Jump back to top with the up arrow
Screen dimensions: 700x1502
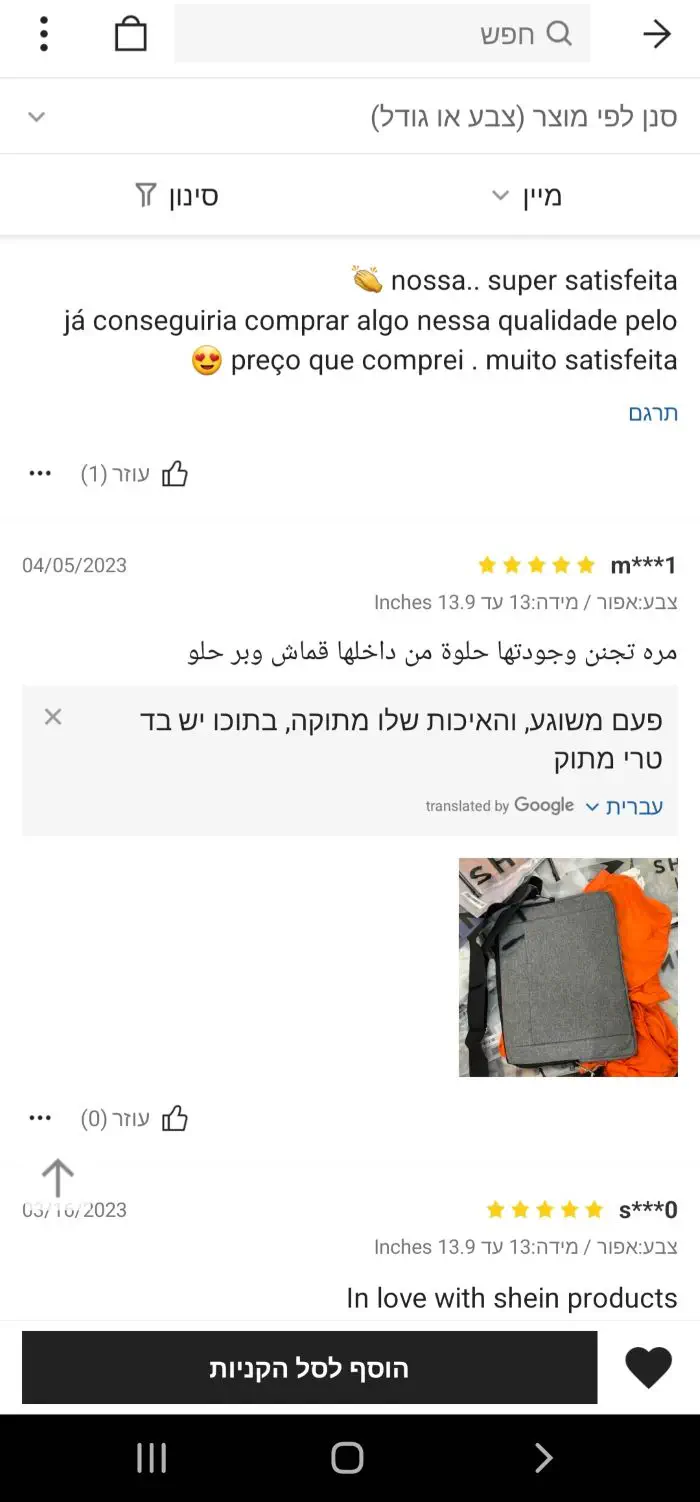point(58,1178)
